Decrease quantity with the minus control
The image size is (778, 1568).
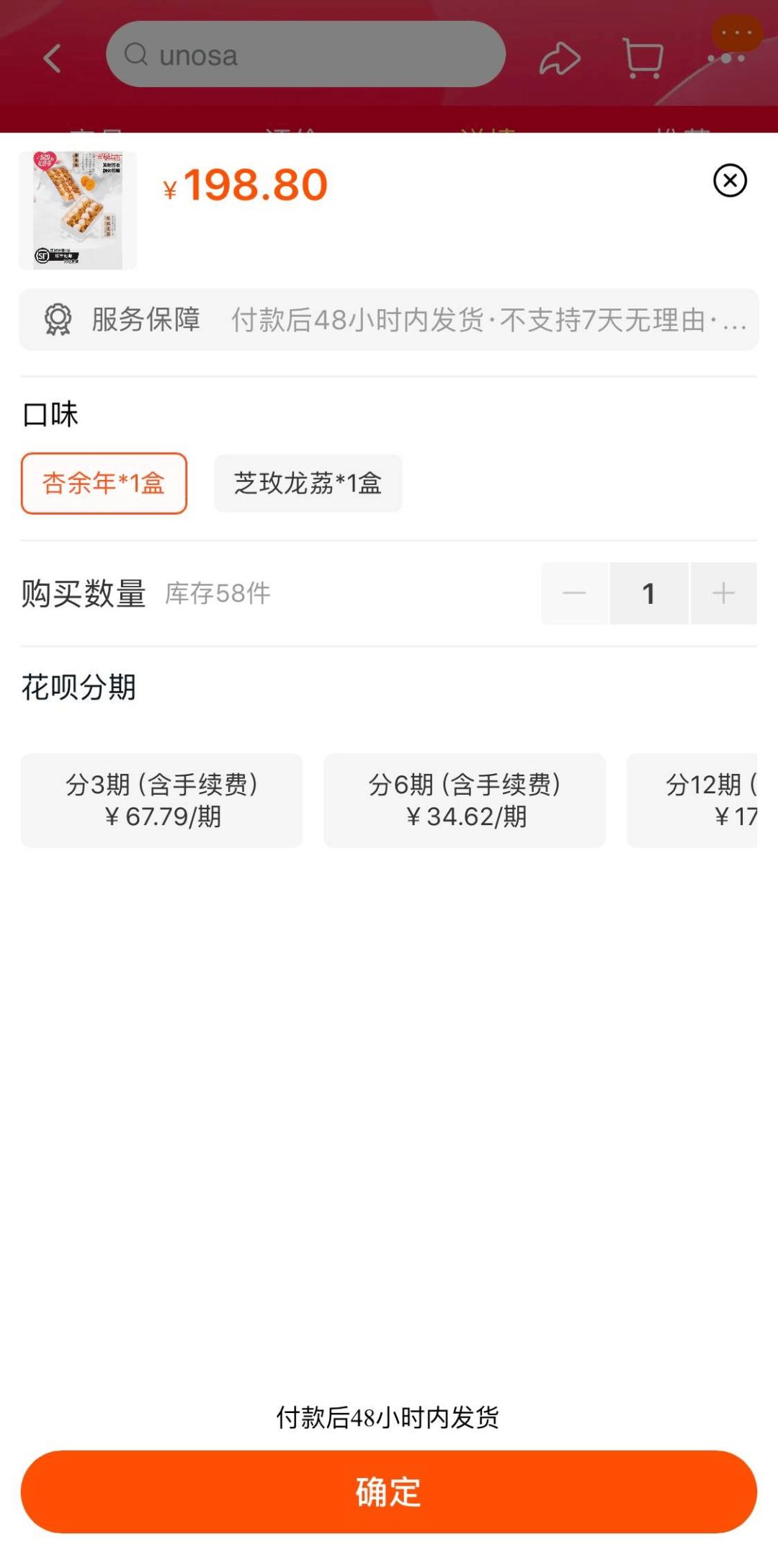pos(573,592)
